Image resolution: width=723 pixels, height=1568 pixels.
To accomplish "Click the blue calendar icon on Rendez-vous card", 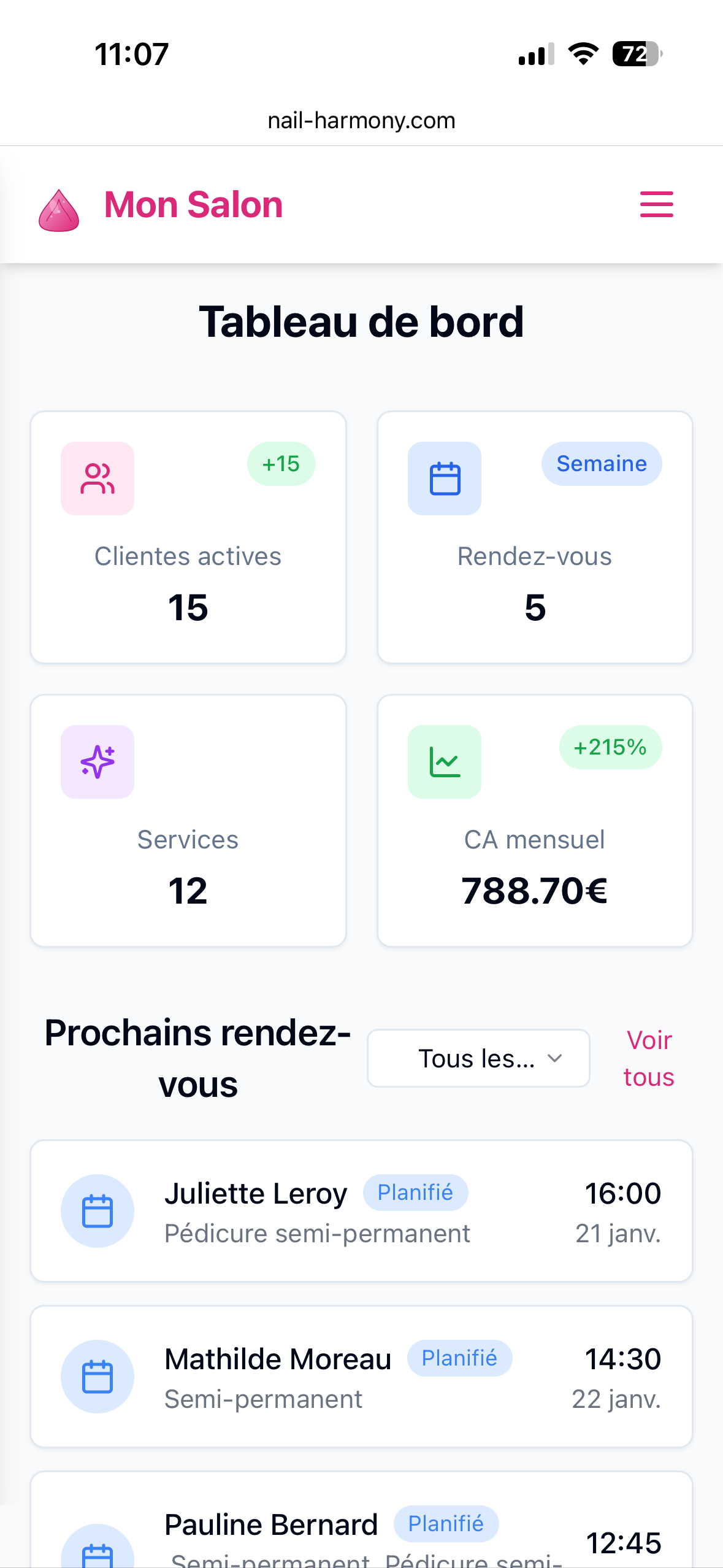I will 444,479.
